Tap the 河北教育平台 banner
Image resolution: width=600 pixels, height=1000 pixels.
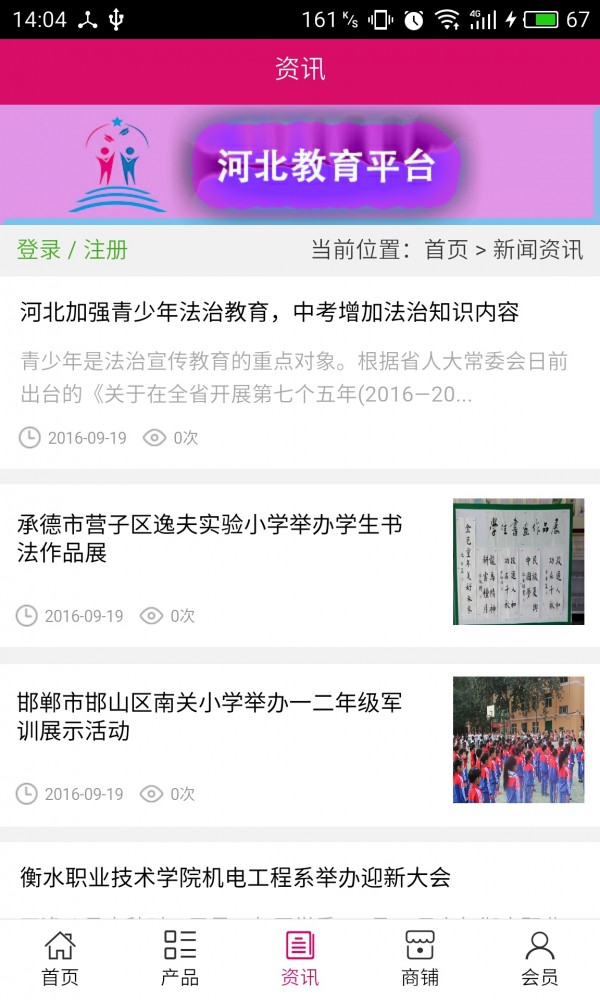pyautogui.click(x=300, y=165)
